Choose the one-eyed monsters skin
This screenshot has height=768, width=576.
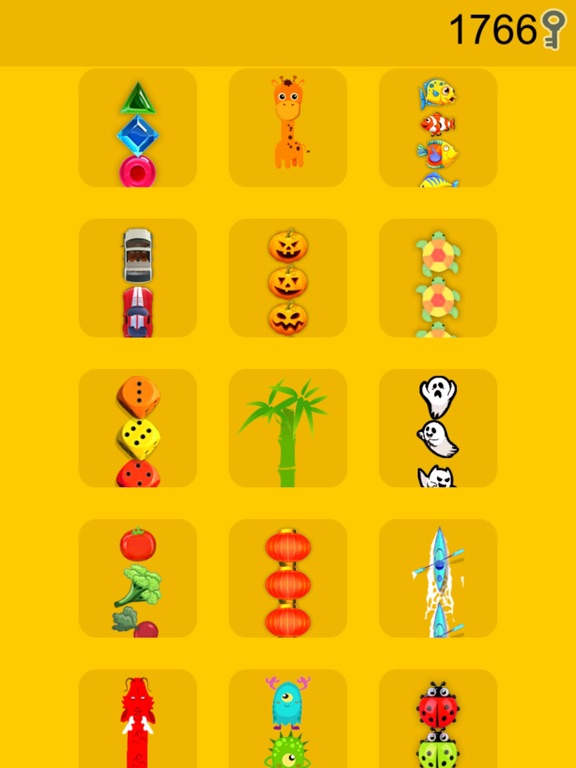[x=288, y=719]
